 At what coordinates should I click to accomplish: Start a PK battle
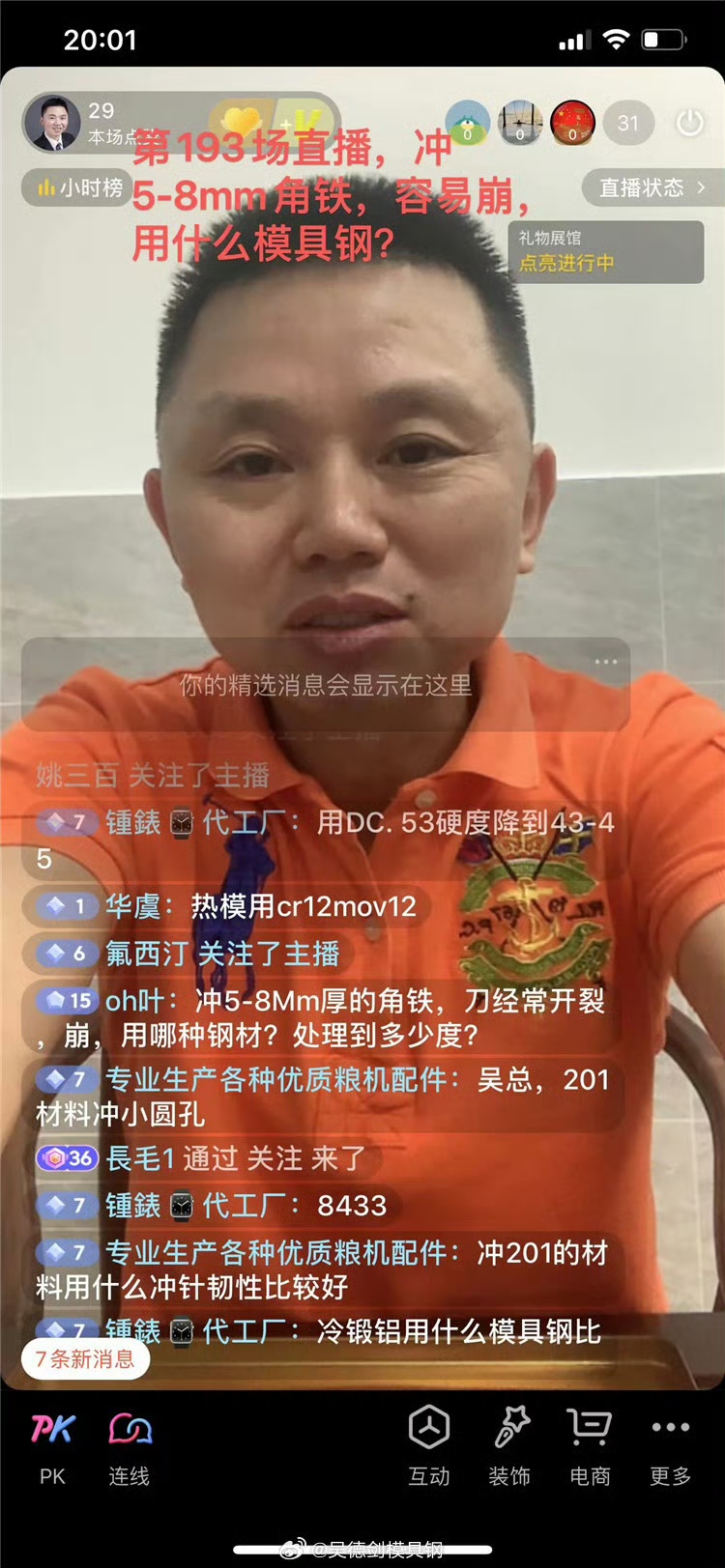53,1446
